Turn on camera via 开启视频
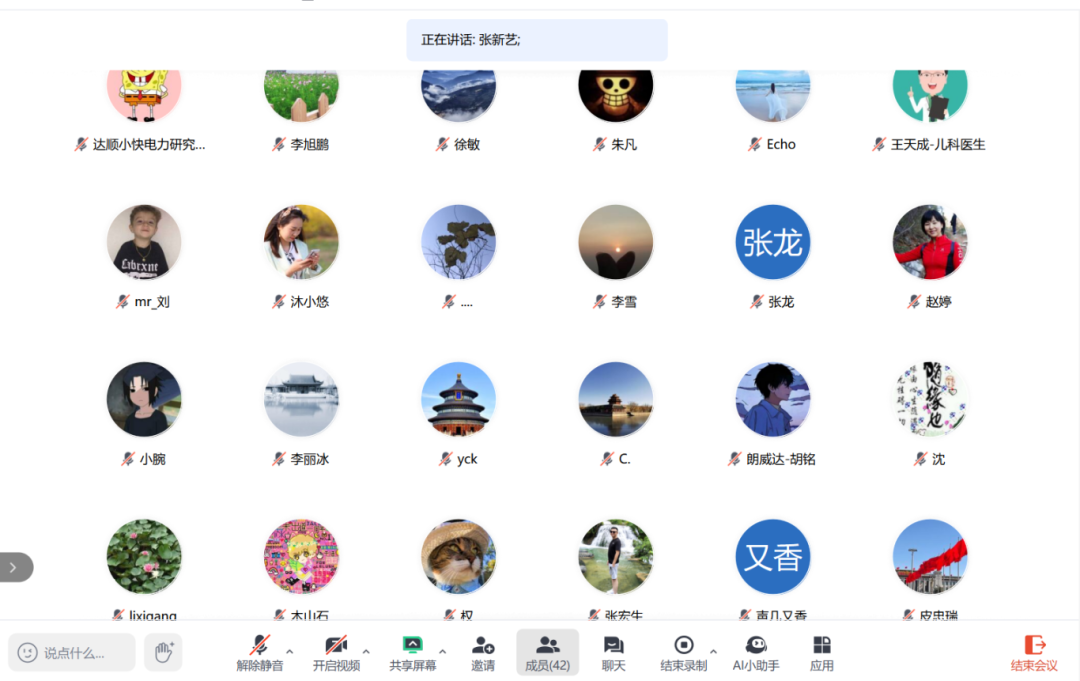The height and width of the screenshot is (681, 1080). (x=336, y=653)
